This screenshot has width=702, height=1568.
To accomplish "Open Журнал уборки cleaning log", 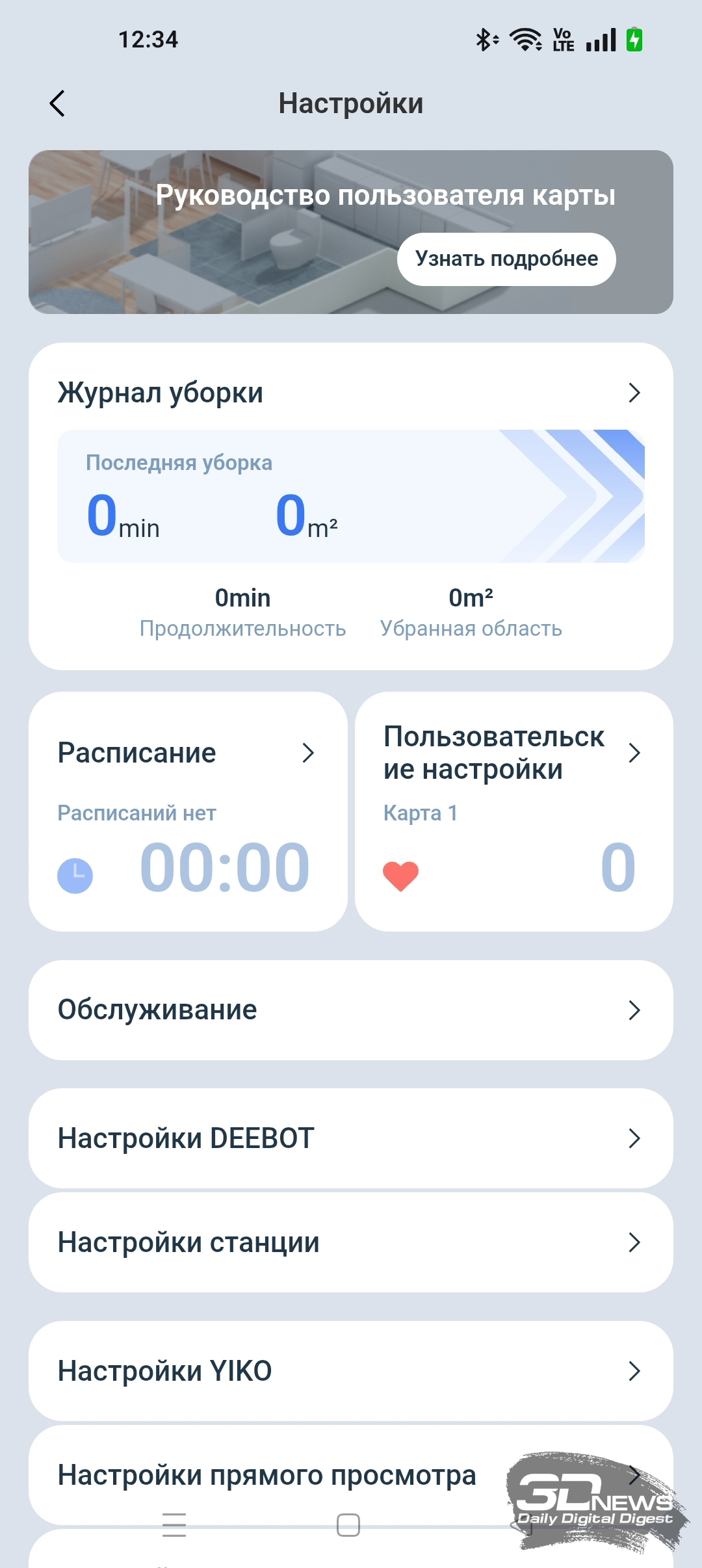I will (351, 393).
